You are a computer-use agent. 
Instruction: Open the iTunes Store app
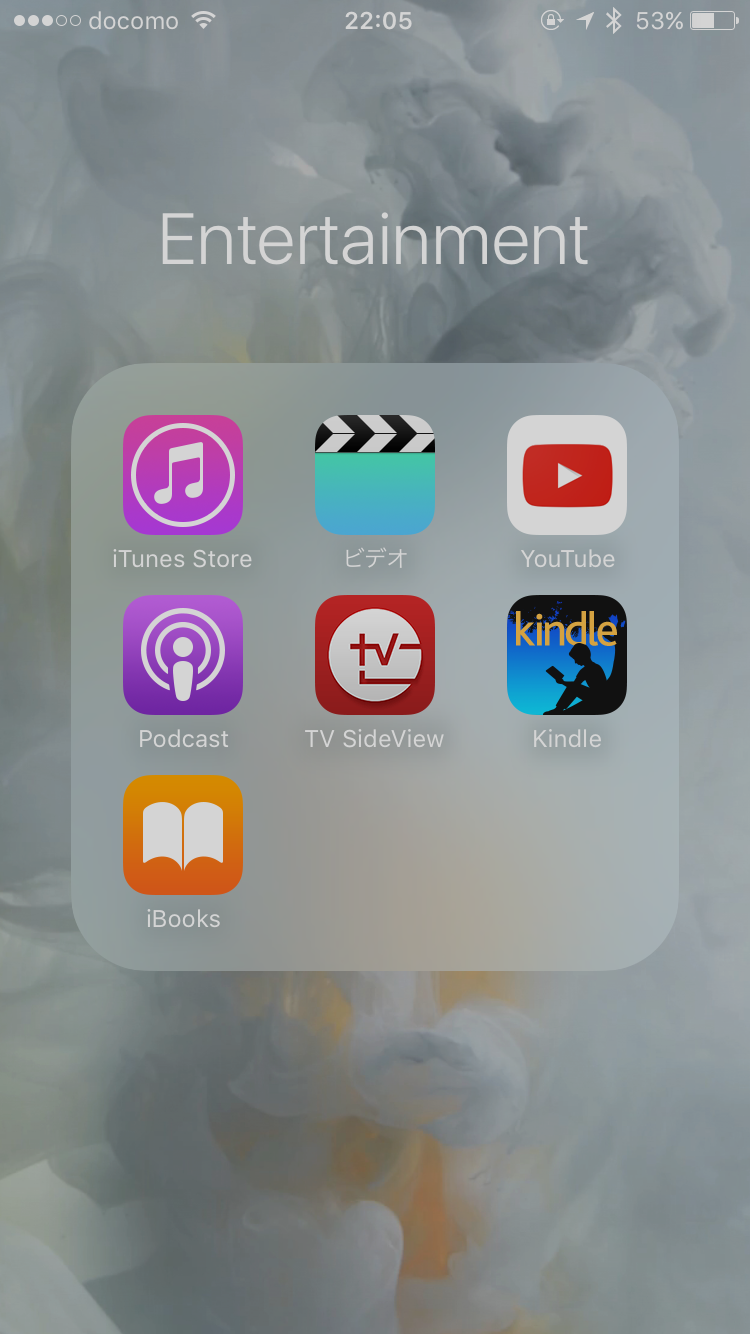click(182, 475)
